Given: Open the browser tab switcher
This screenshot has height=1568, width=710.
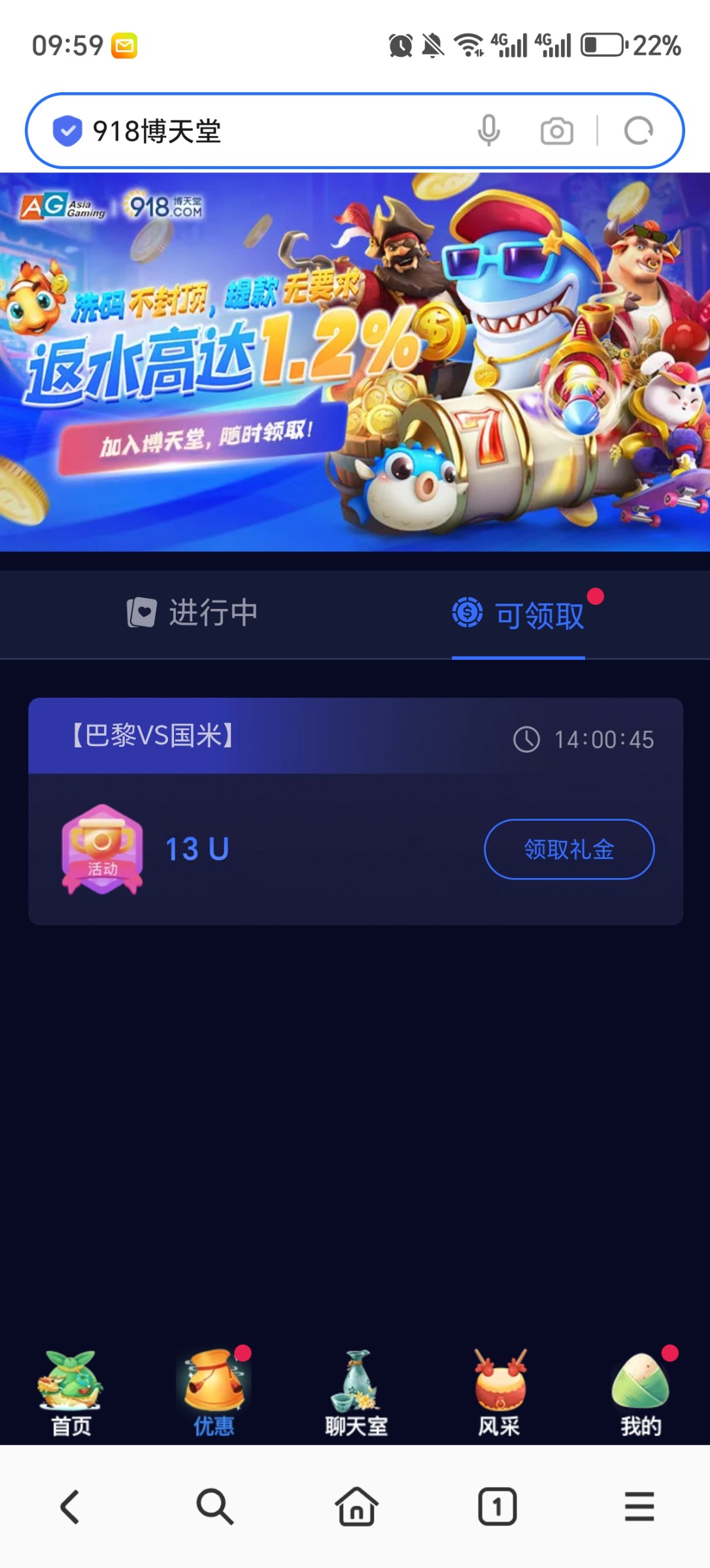Looking at the screenshot, I should click(x=498, y=1507).
